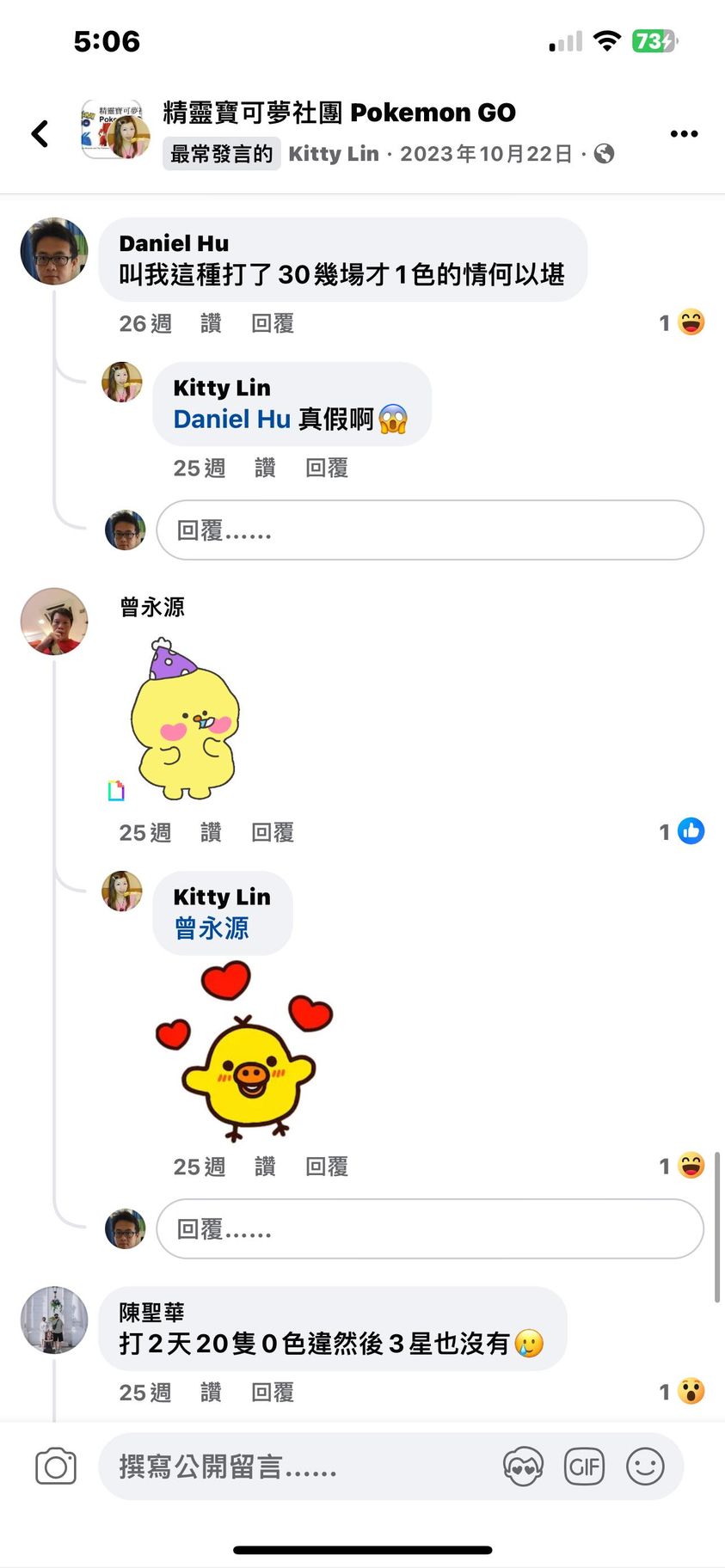Go back from the Pokemon GO group post
The image size is (725, 1568).
pos(40,133)
